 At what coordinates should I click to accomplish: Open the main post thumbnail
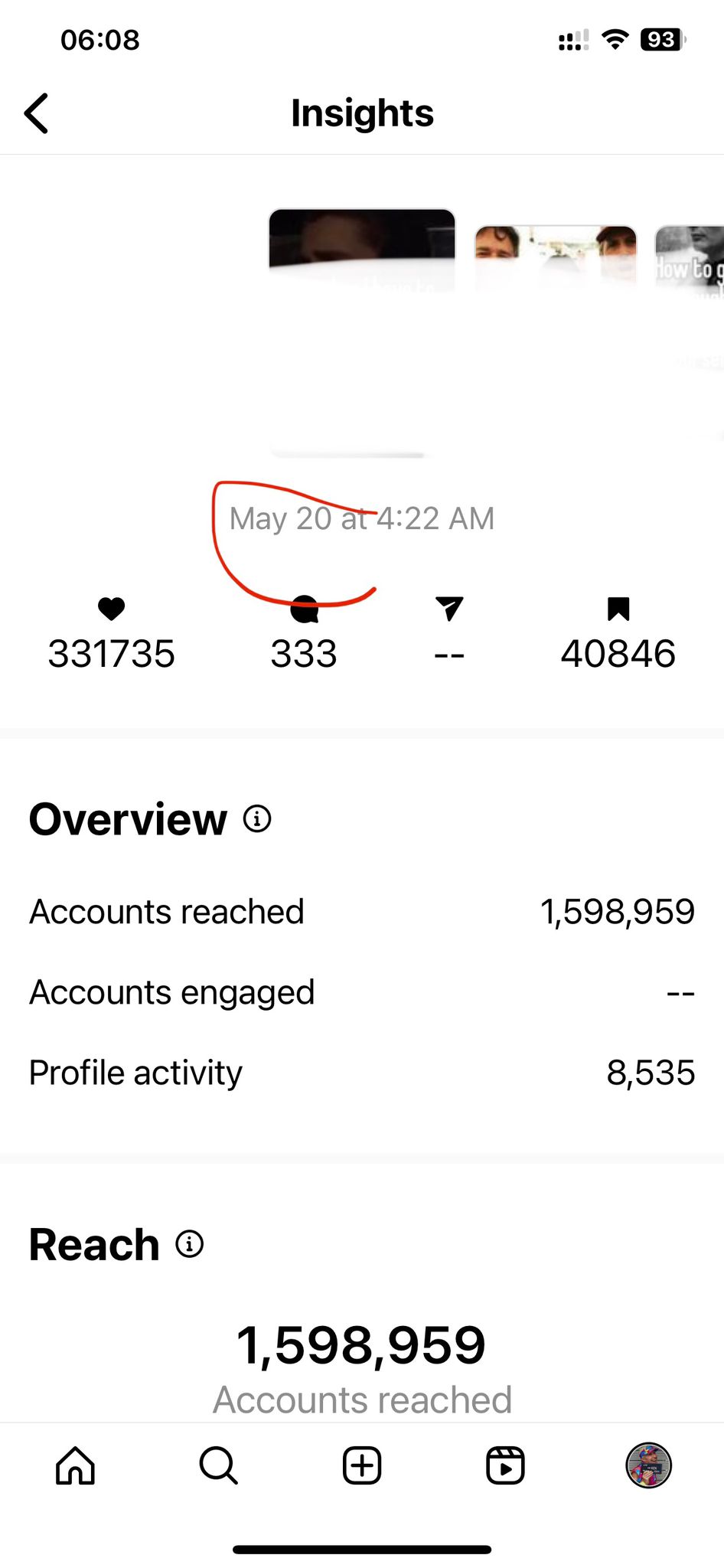[362, 332]
